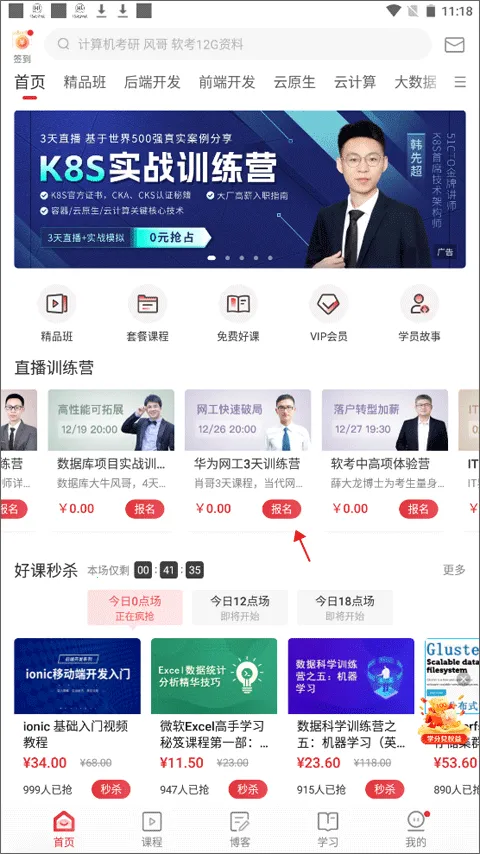Viewport: 480px width, 854px height.
Task: Open the K8S实战训练营 banner
Action: click(240, 189)
